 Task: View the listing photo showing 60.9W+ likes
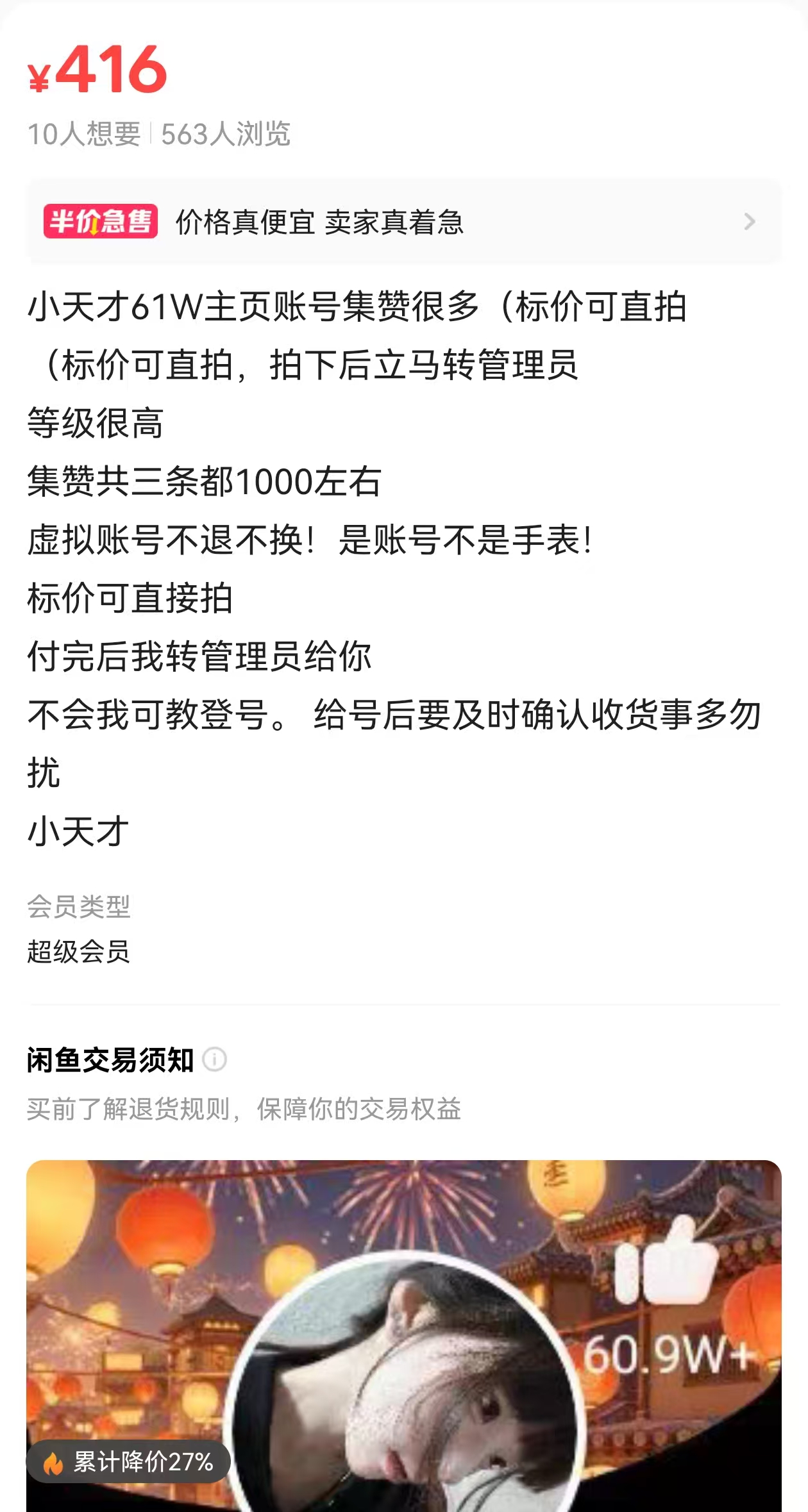pyautogui.click(x=403, y=1333)
